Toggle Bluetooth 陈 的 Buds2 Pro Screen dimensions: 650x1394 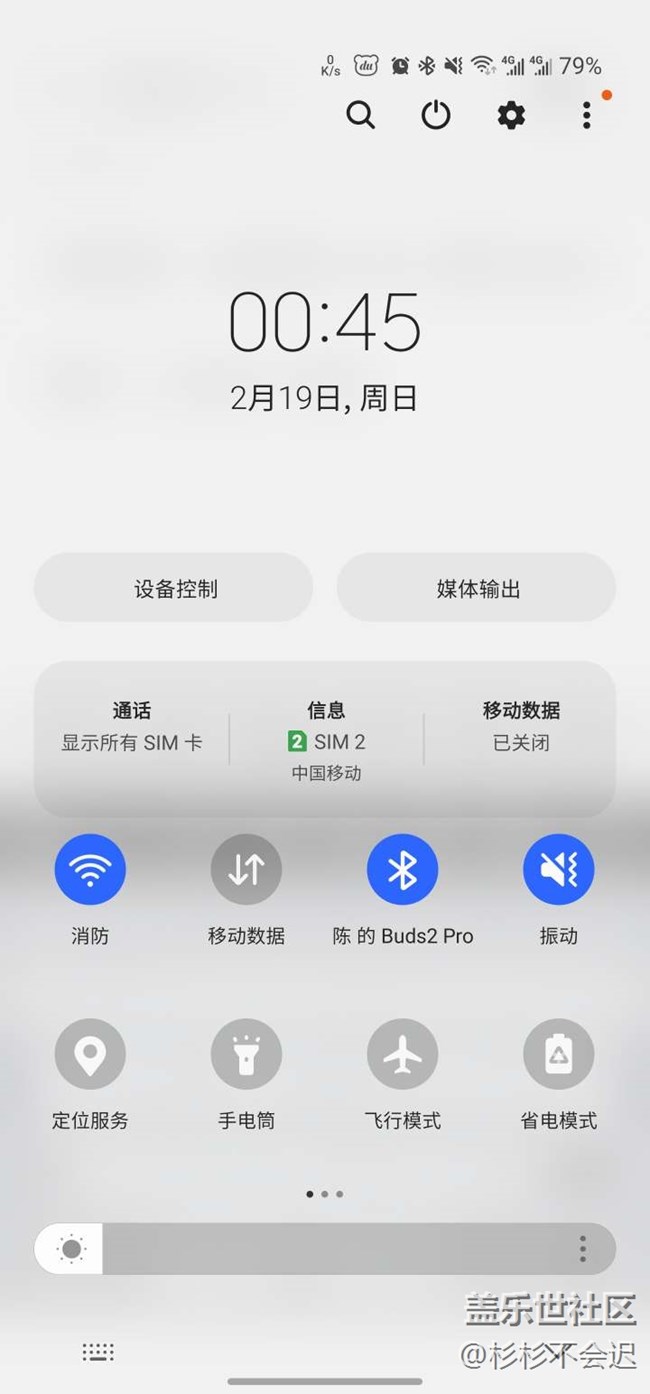pyautogui.click(x=402, y=870)
